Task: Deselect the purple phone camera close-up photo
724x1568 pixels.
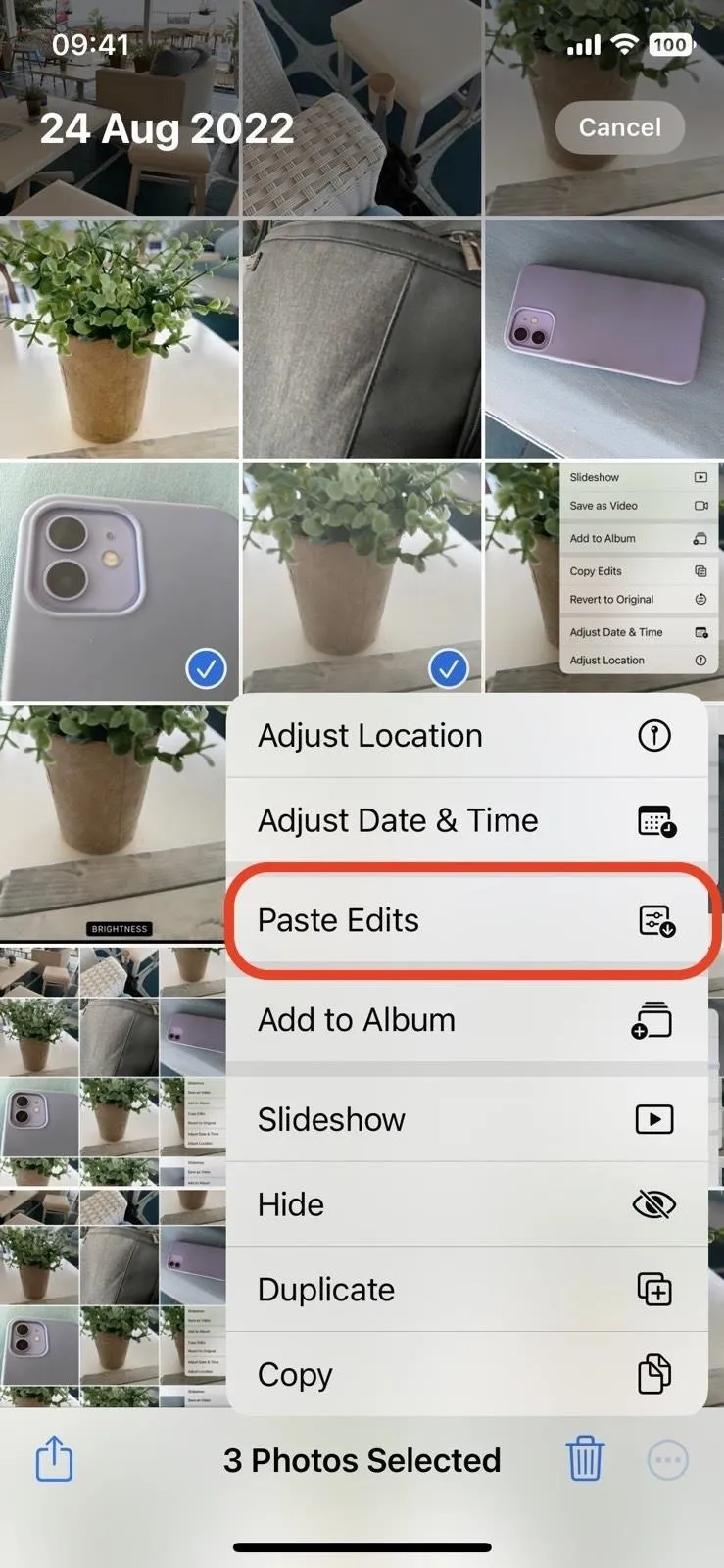Action: tap(119, 582)
